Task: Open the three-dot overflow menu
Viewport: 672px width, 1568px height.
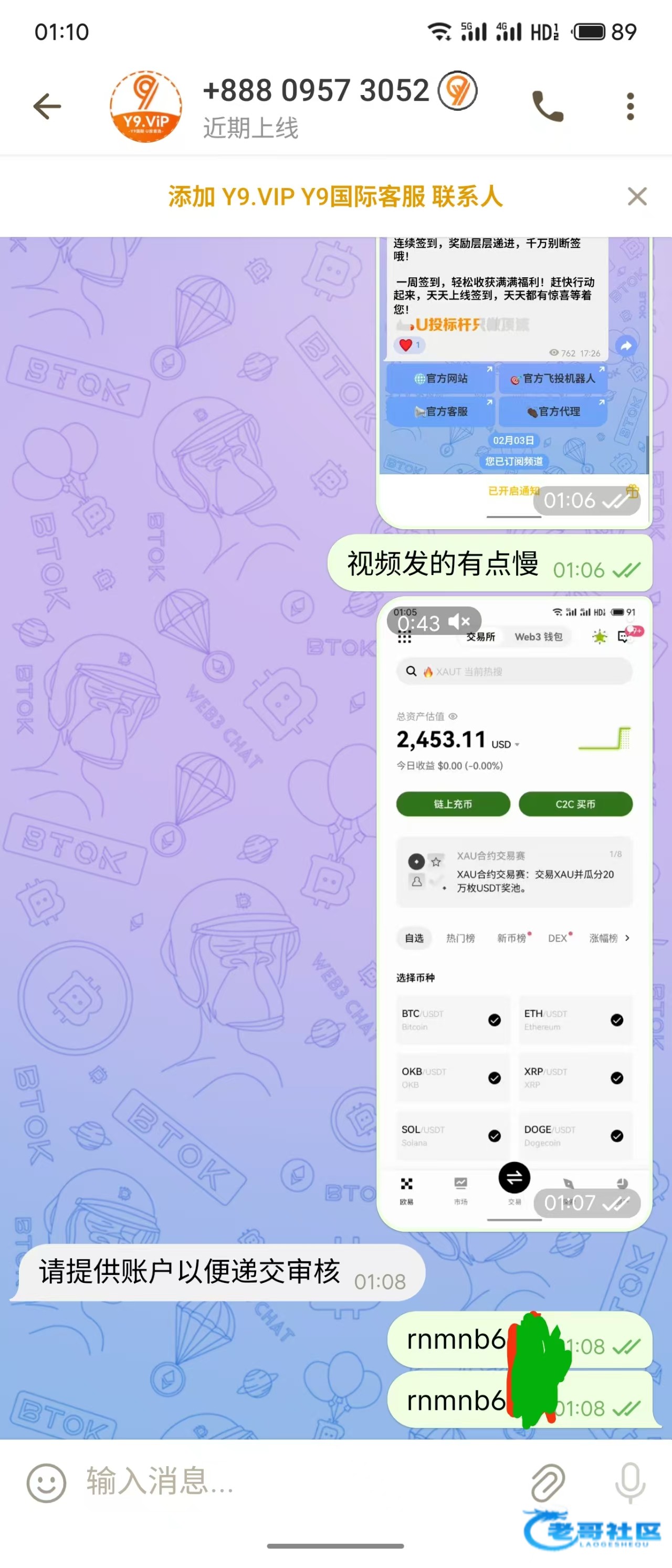Action: click(x=630, y=107)
